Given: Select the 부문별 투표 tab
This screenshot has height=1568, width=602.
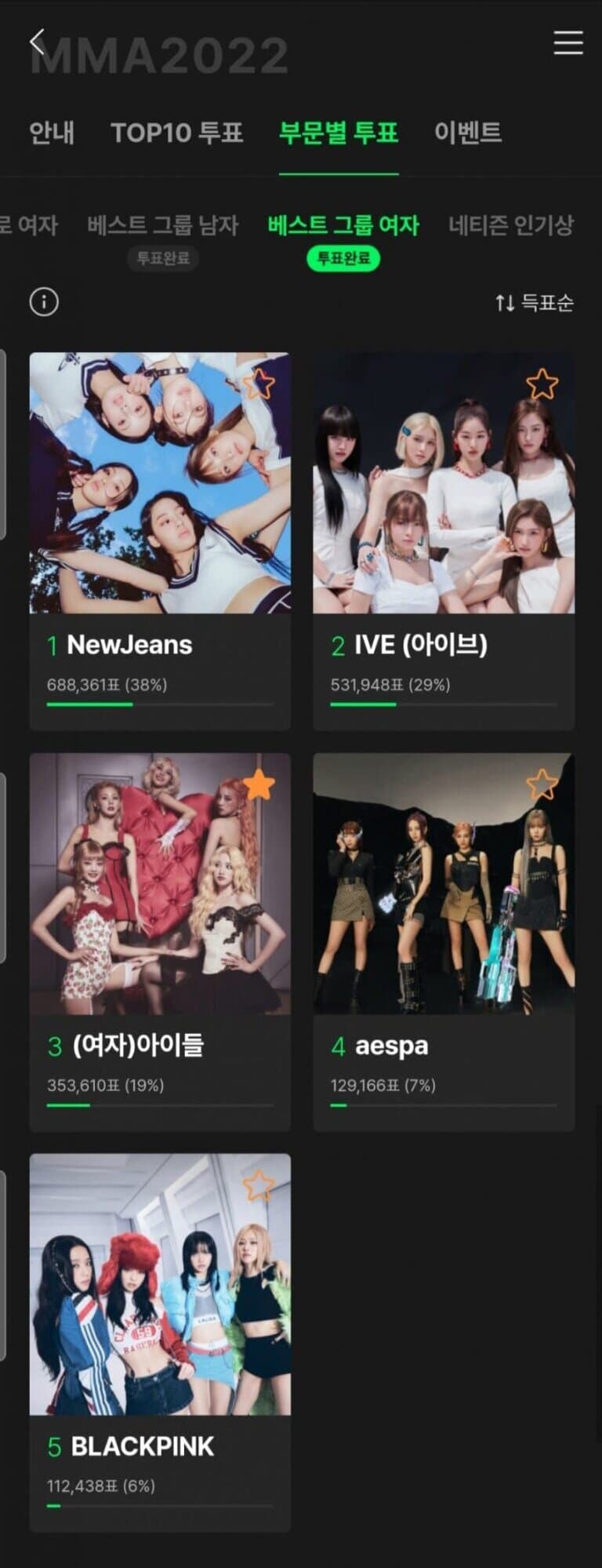Looking at the screenshot, I should [339, 133].
